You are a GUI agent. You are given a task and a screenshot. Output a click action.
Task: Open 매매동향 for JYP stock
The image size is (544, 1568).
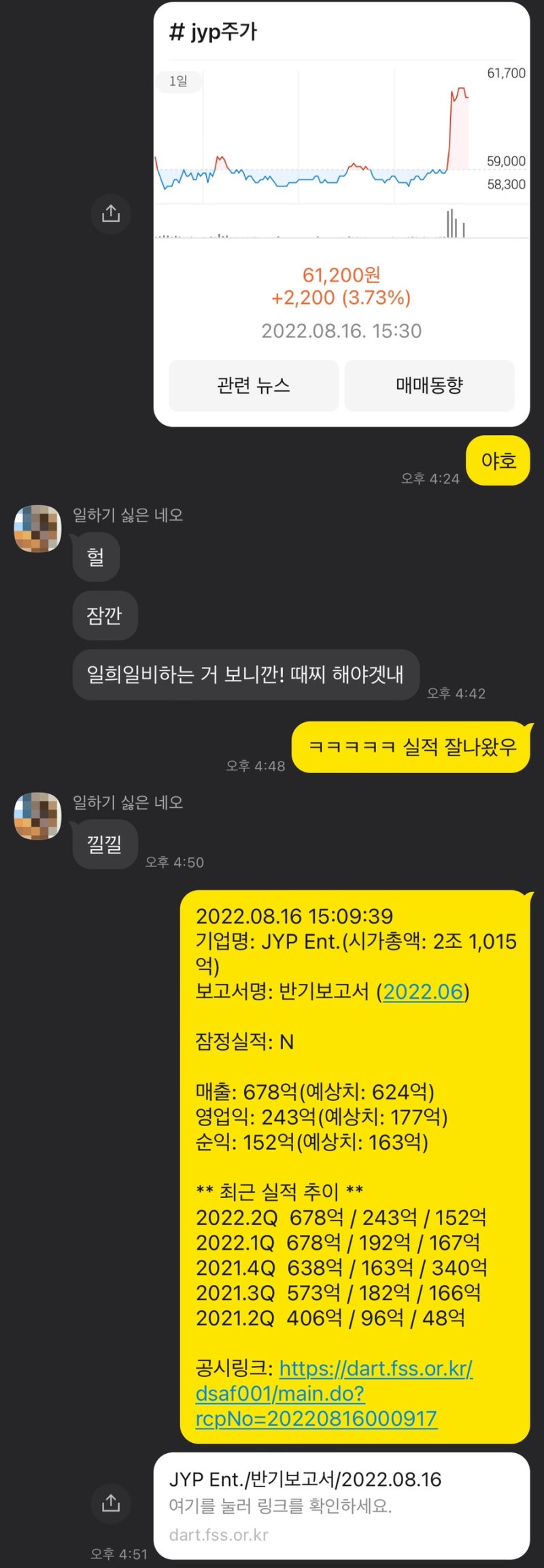pyautogui.click(x=430, y=386)
